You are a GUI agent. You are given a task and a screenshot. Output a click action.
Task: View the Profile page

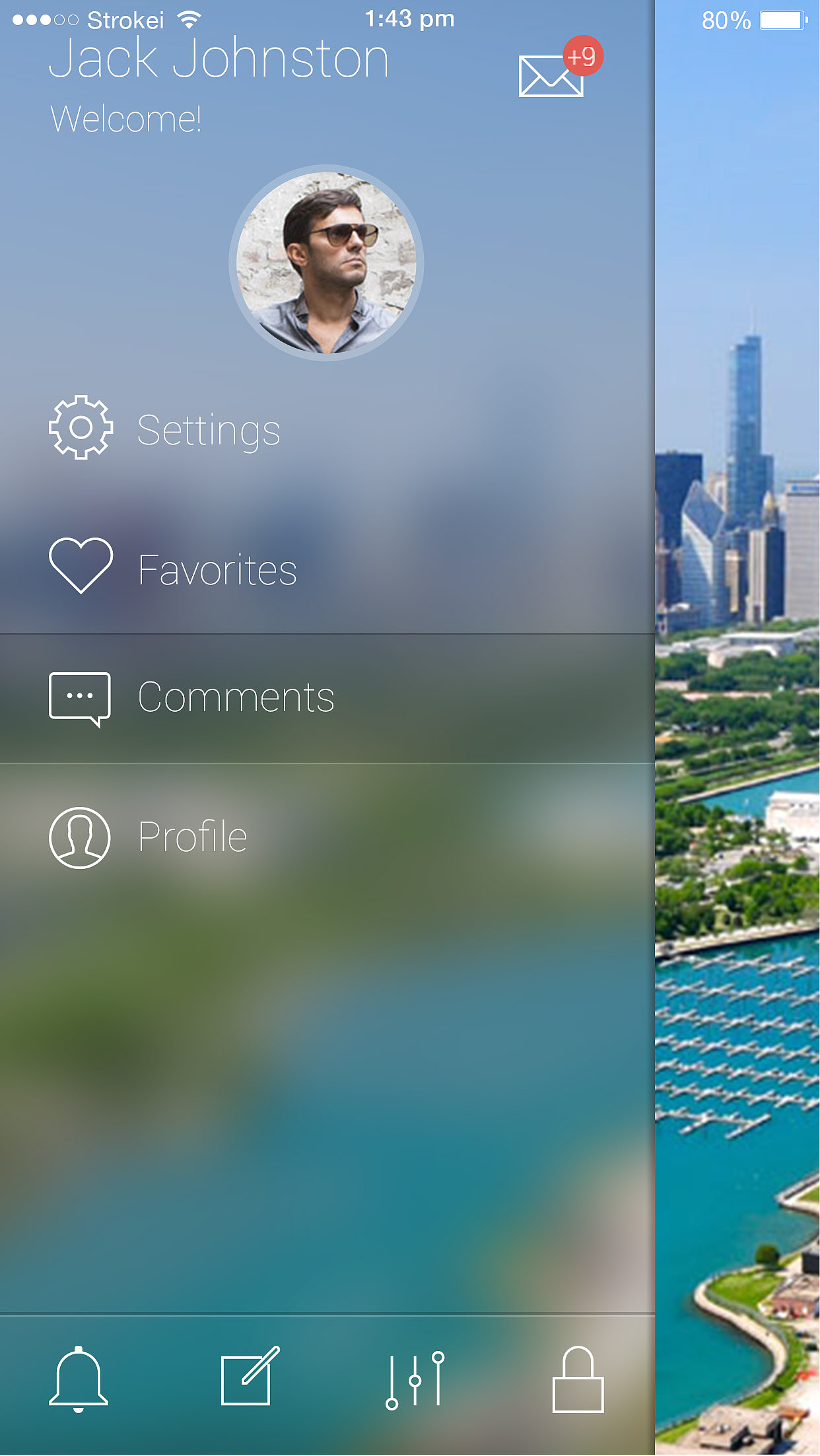point(327,837)
